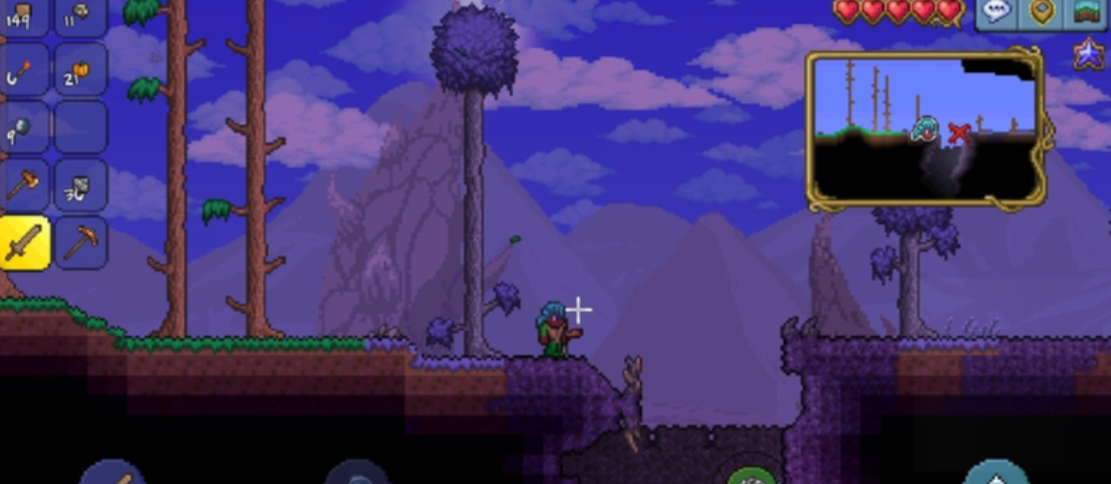Select the empty hotbar slot
The width and height of the screenshot is (1111, 484).
click(80, 127)
